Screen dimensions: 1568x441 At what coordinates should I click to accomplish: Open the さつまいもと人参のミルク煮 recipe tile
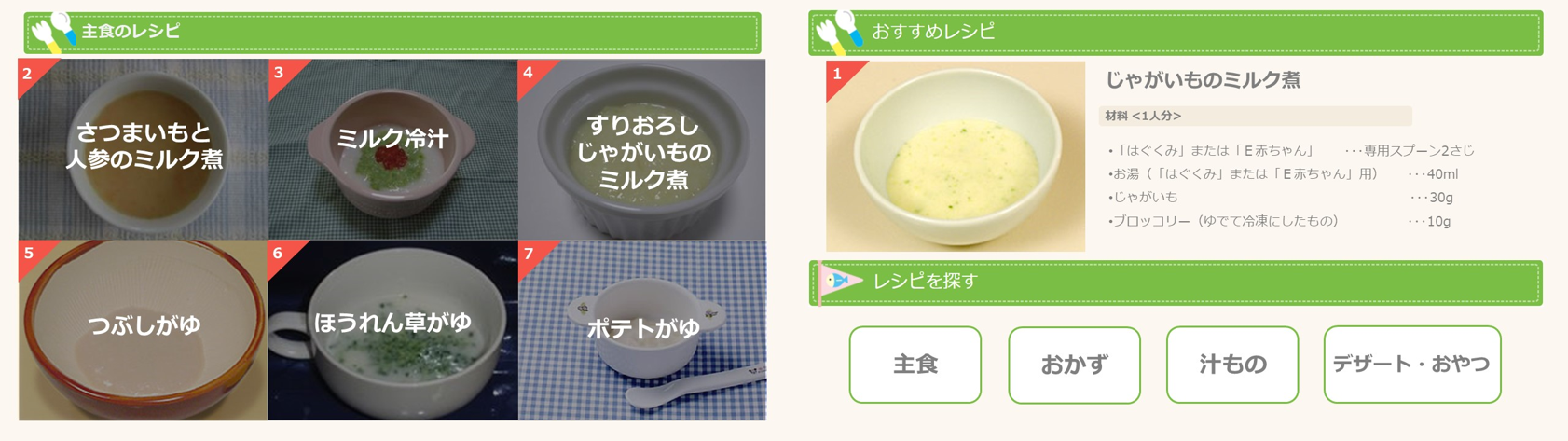[144, 149]
